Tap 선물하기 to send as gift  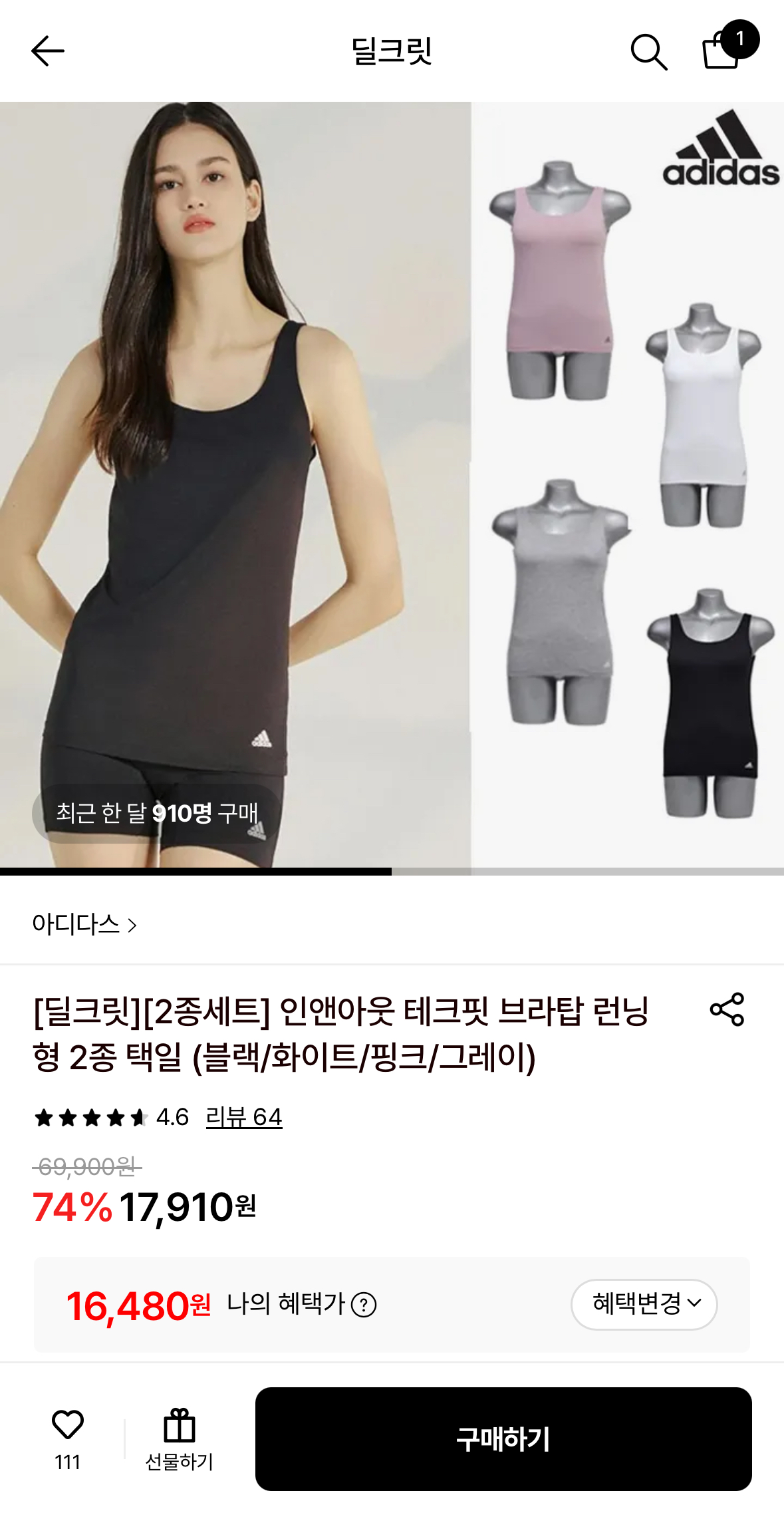(179, 1439)
